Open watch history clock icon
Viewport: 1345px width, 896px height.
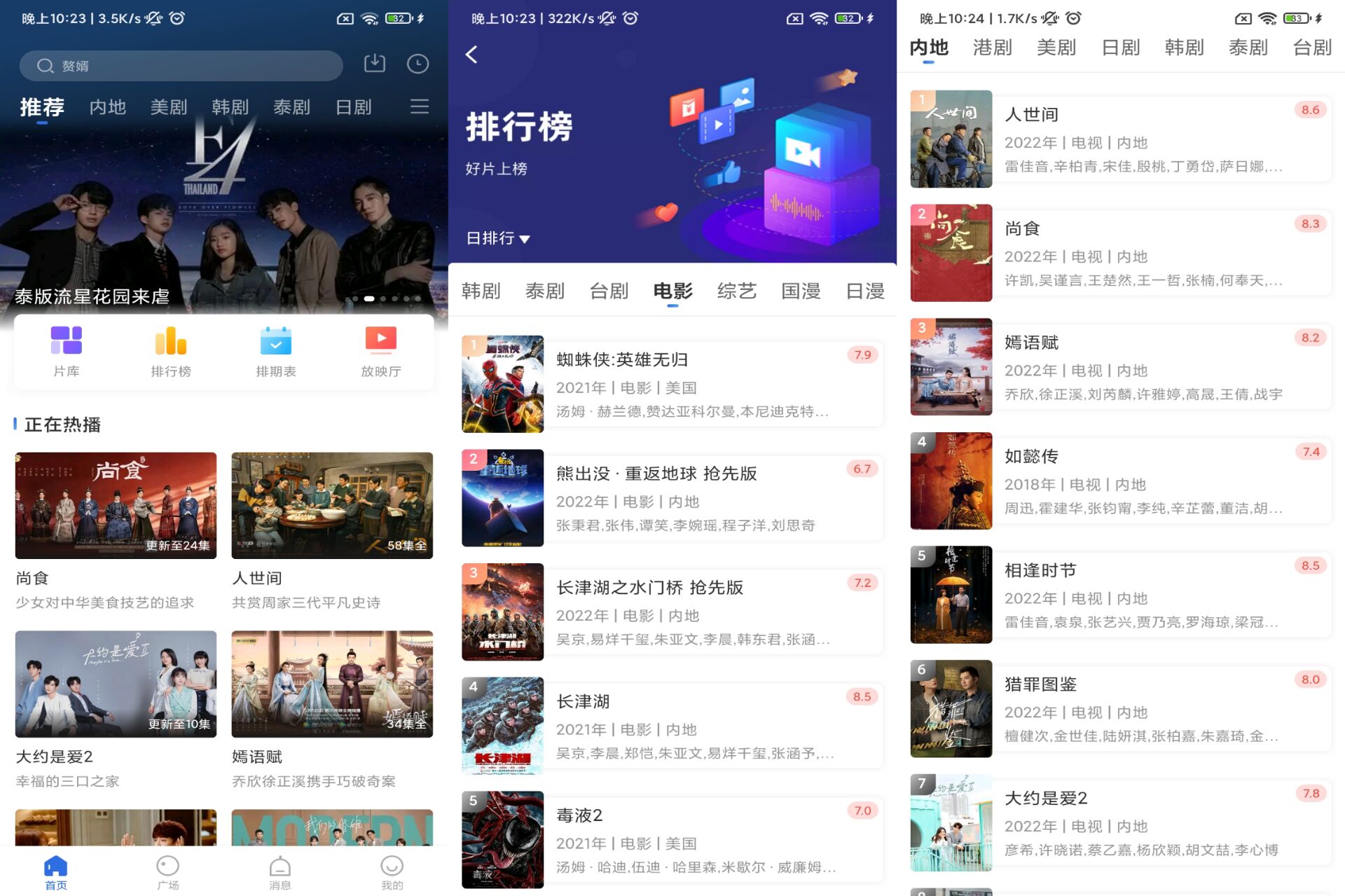click(418, 64)
